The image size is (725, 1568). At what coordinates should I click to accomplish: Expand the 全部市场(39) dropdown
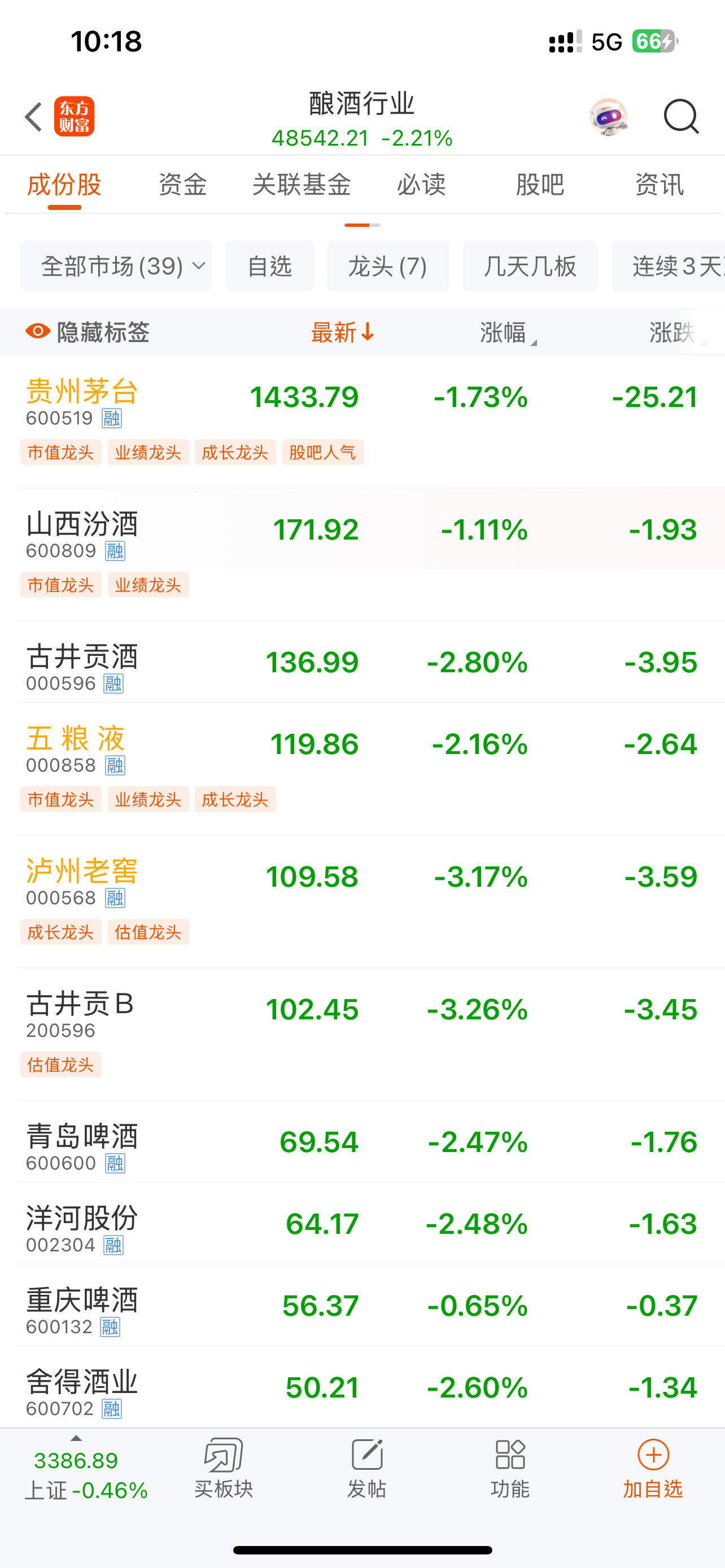pyautogui.click(x=116, y=266)
